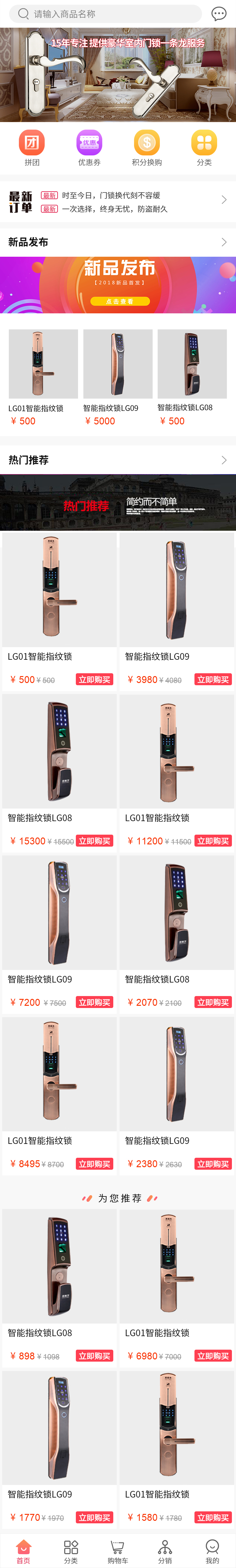Screen dimensions: 236x1568
Task: View more under 新品发布
Action: 224,242
